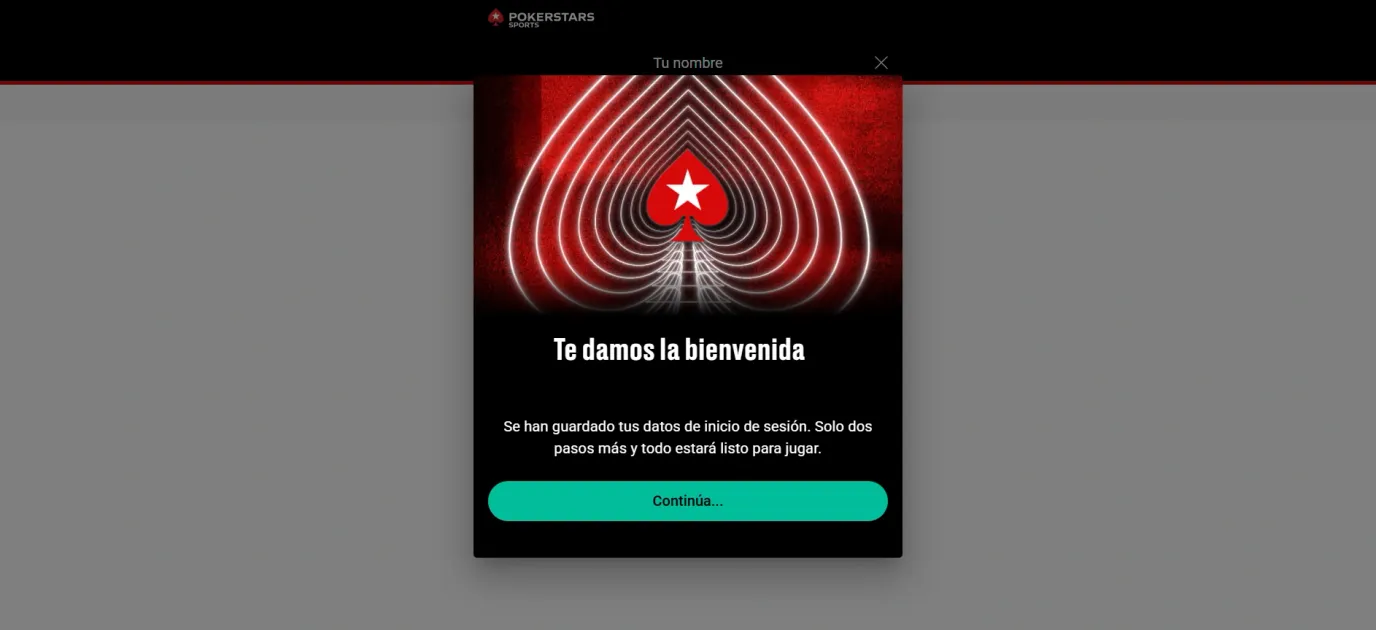The image size is (1376, 630).
Task: Tap the Continúa... button
Action: click(687, 501)
